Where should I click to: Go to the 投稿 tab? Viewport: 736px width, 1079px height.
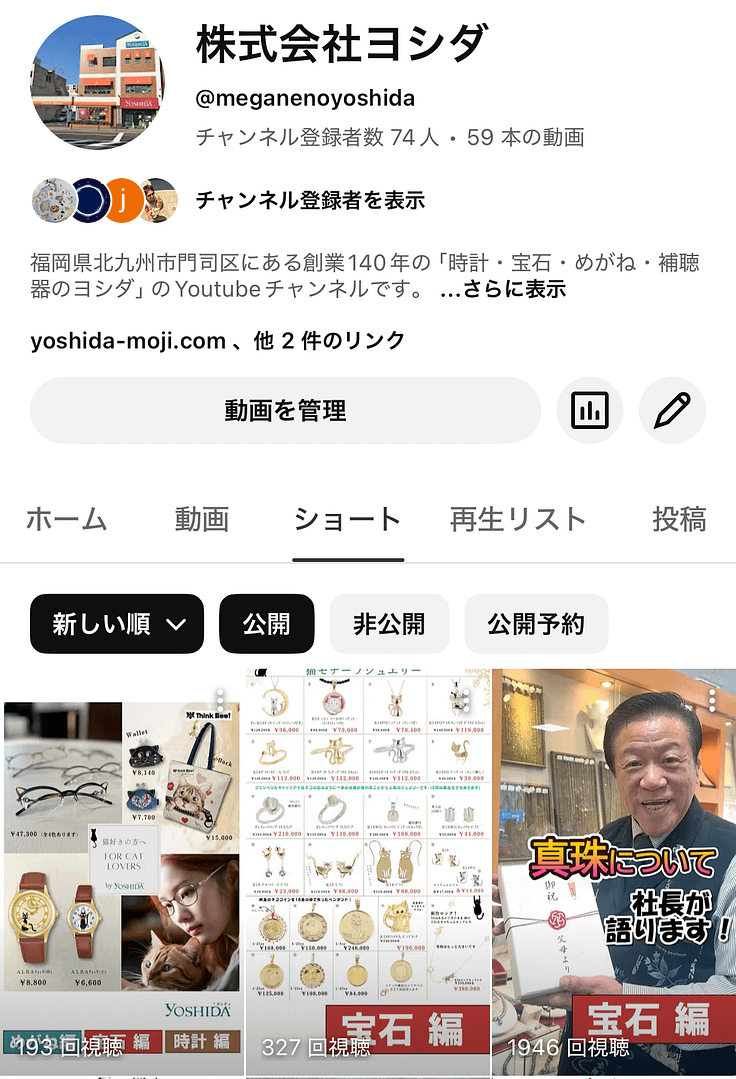(679, 519)
